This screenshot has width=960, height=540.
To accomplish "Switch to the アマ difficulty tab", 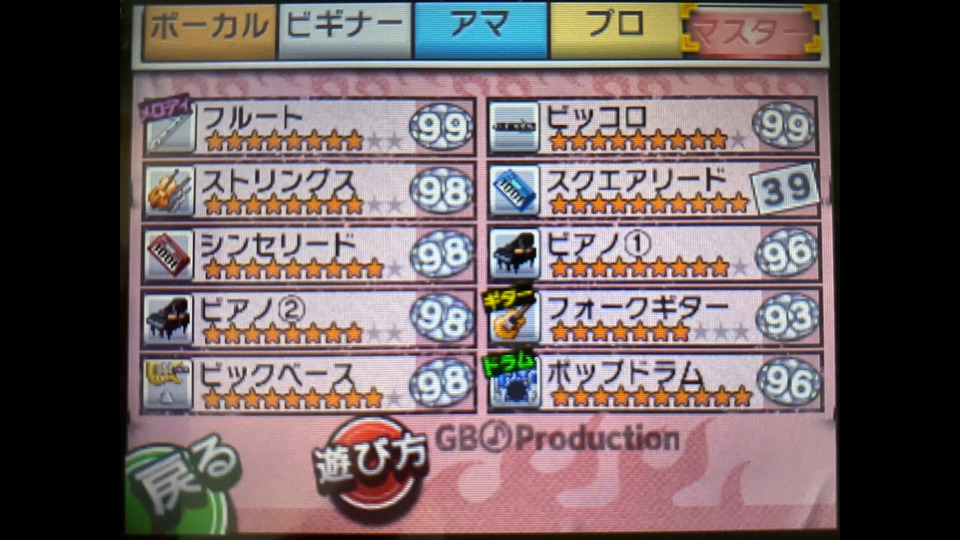I will point(480,30).
